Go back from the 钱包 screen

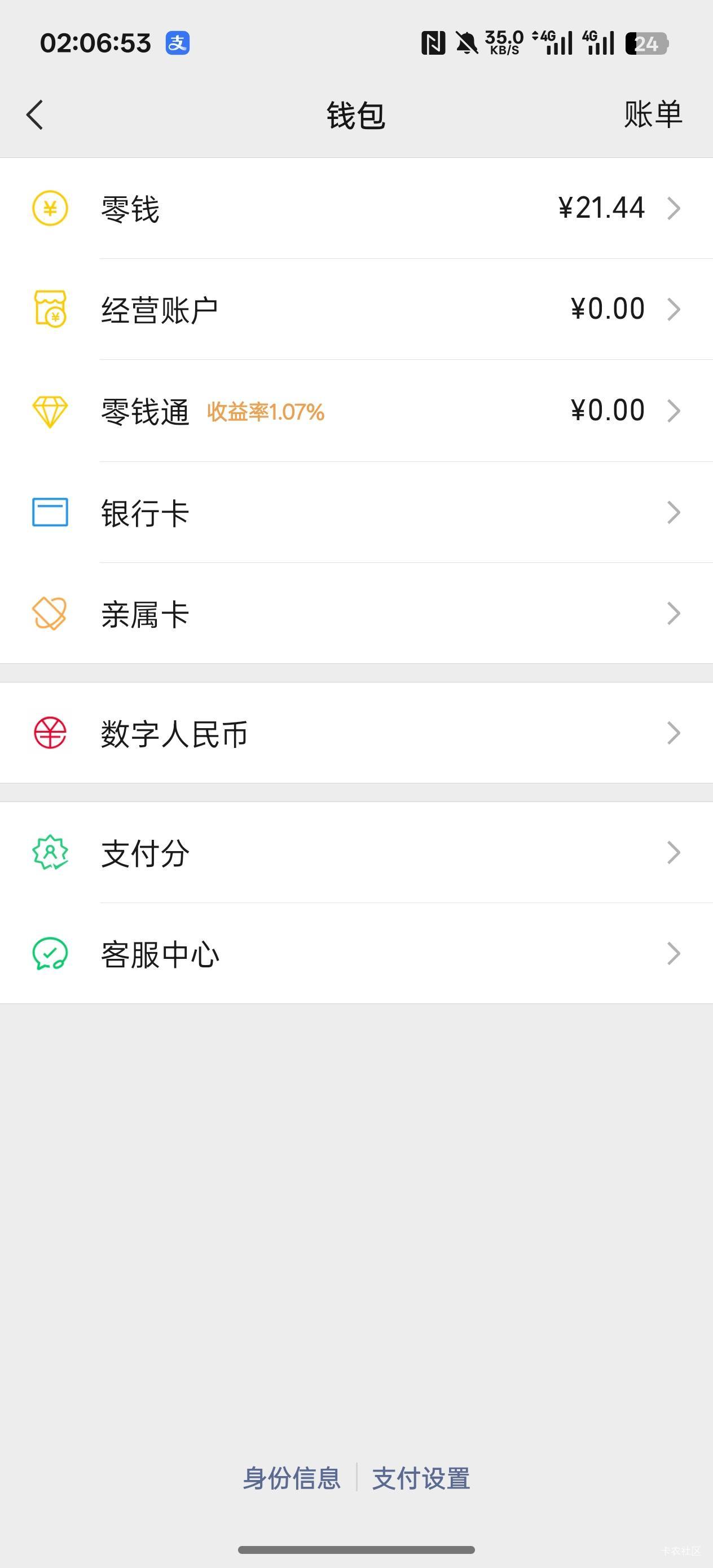tap(36, 115)
